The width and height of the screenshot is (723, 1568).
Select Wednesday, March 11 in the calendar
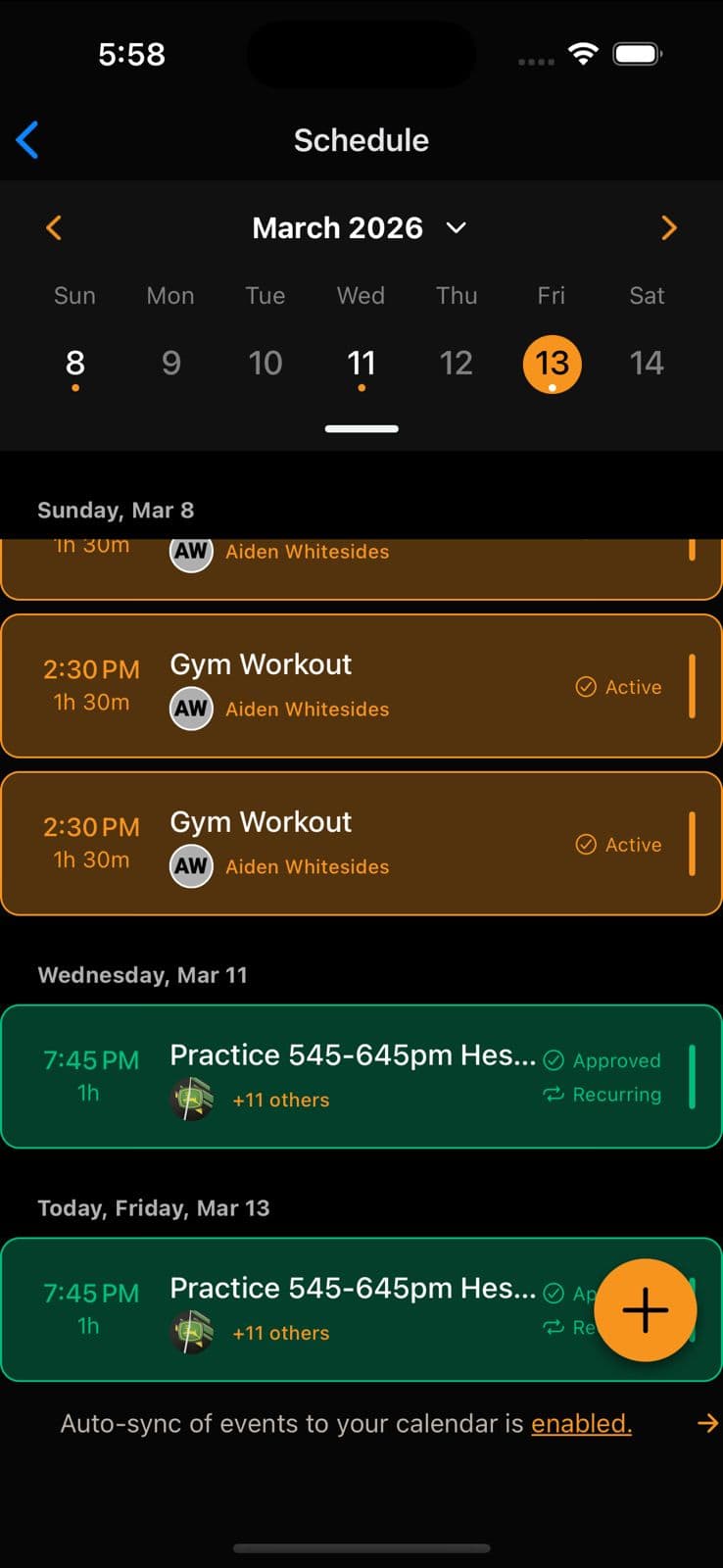(361, 363)
